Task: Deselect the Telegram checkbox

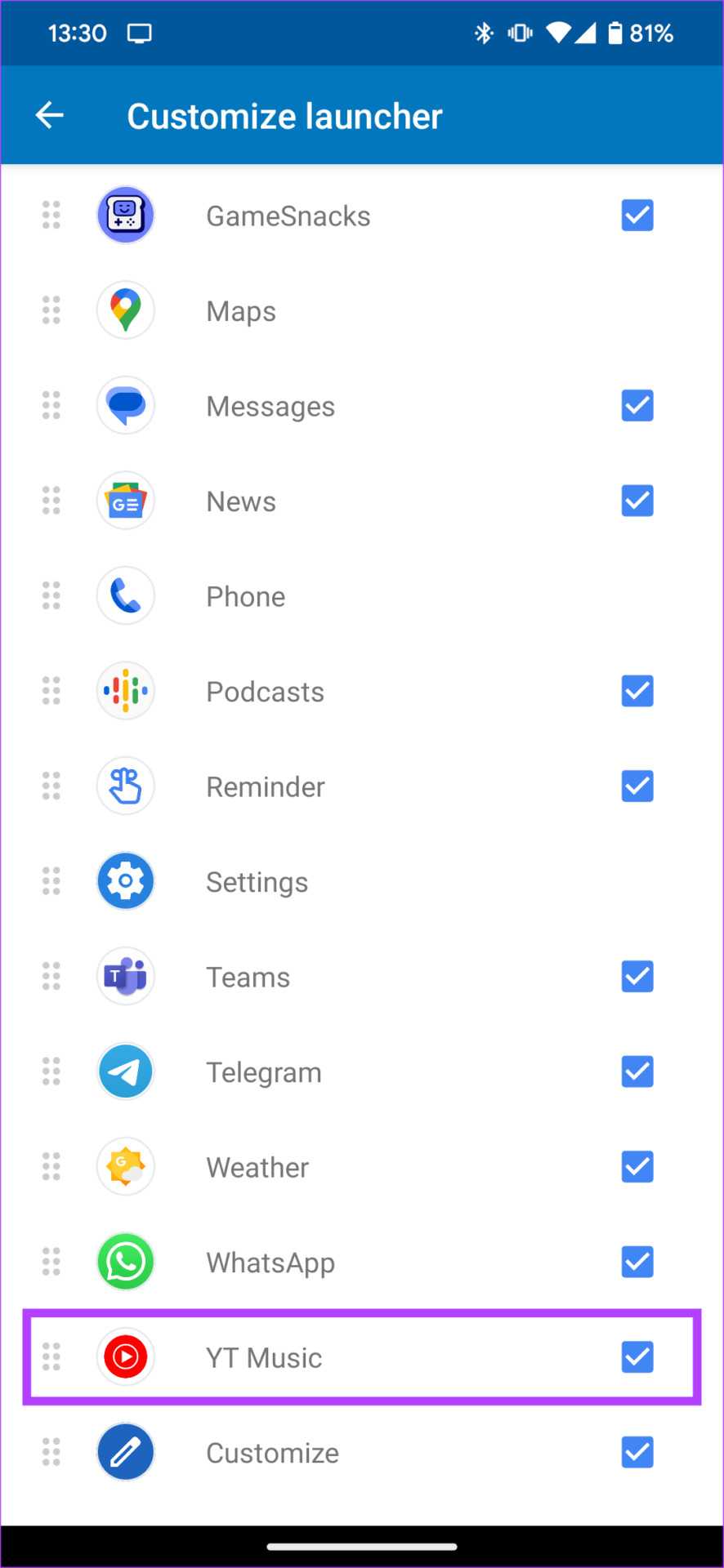Action: [x=637, y=1071]
